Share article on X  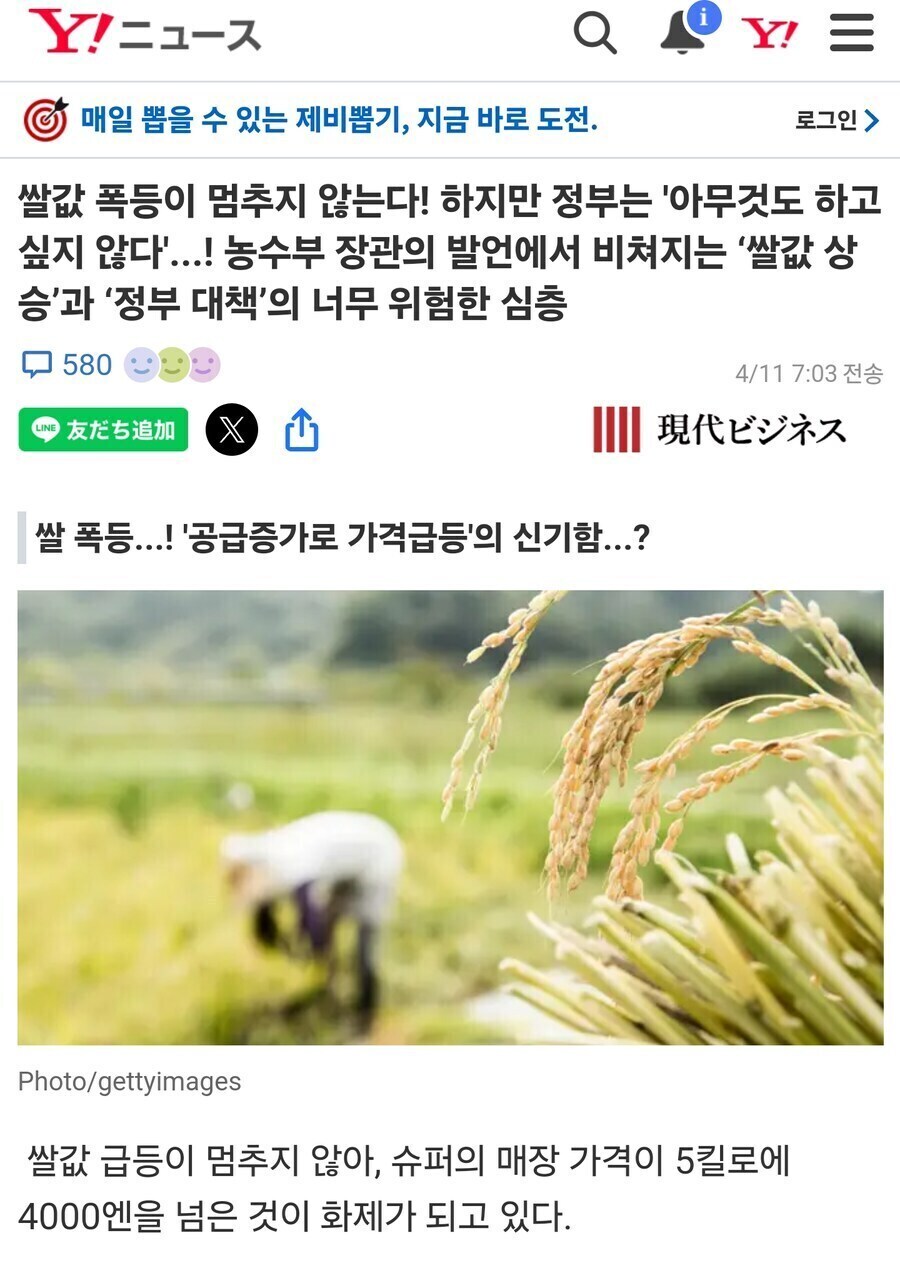click(232, 430)
